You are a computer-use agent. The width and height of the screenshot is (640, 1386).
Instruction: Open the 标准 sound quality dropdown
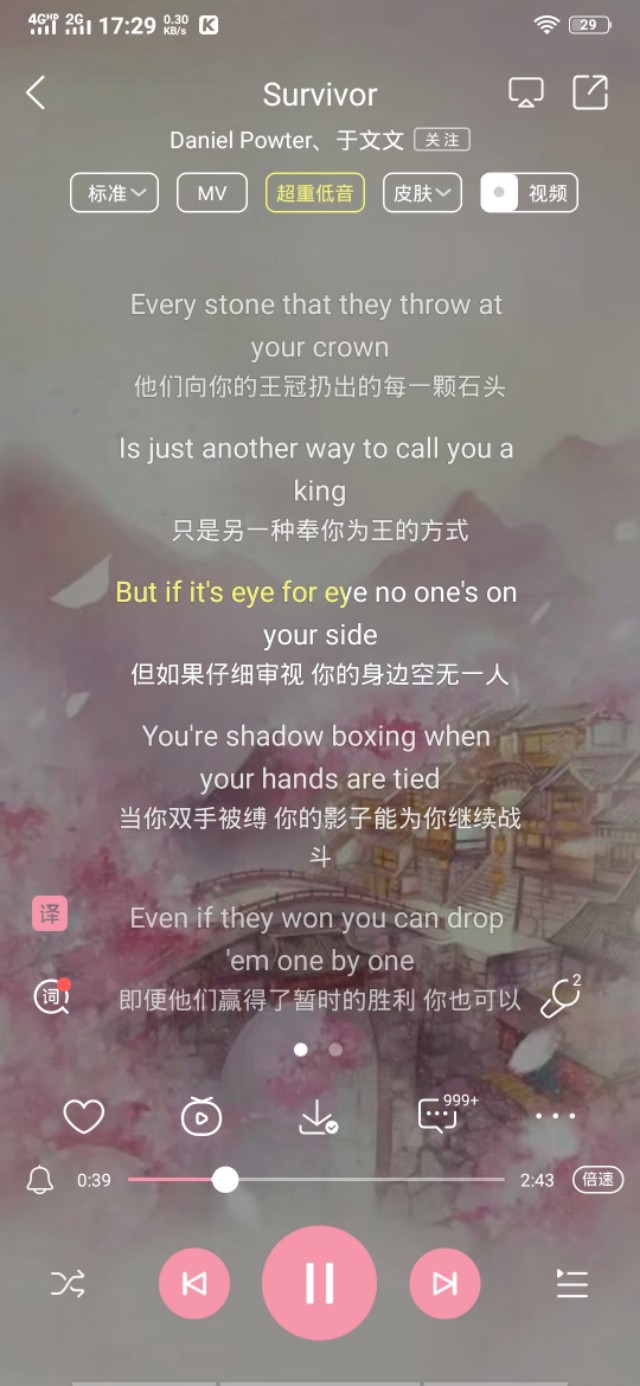pos(114,193)
